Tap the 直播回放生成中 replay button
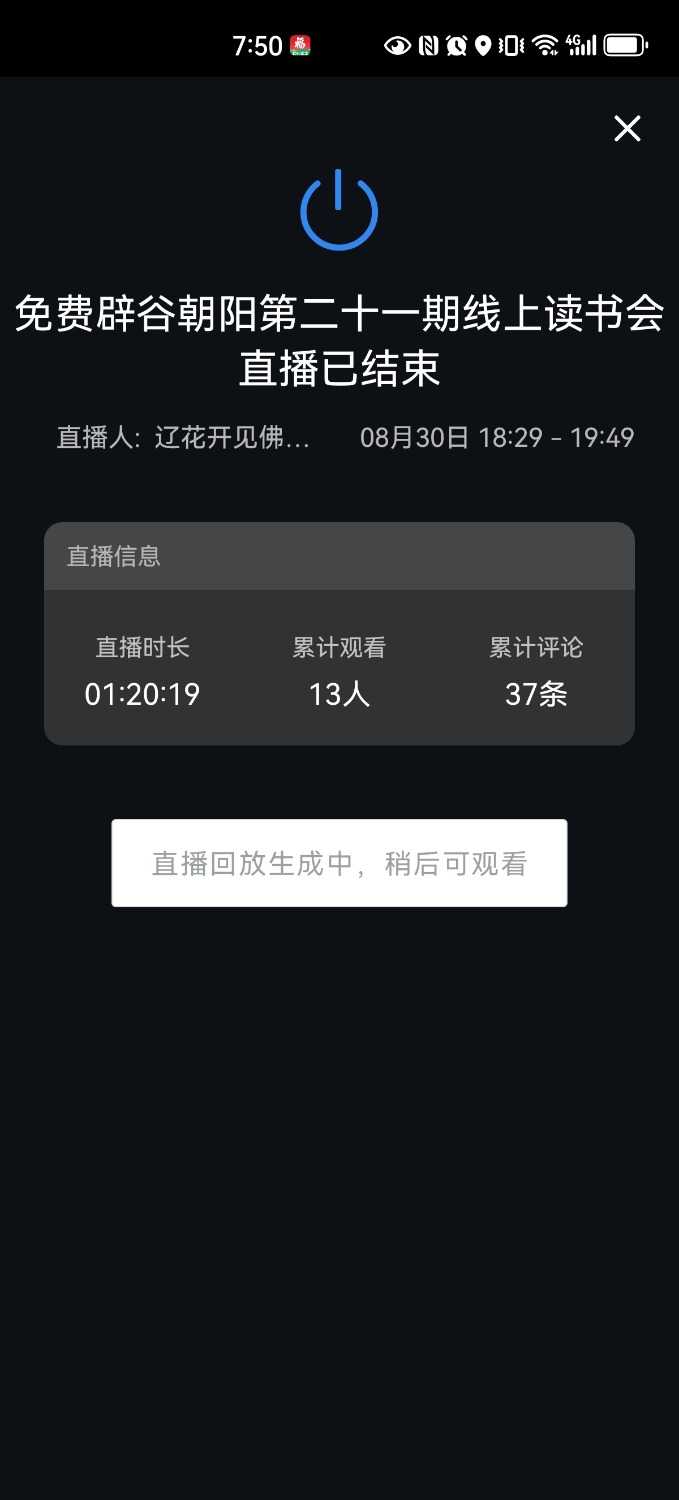Screen dimensions: 679x1500 click(x=339, y=863)
